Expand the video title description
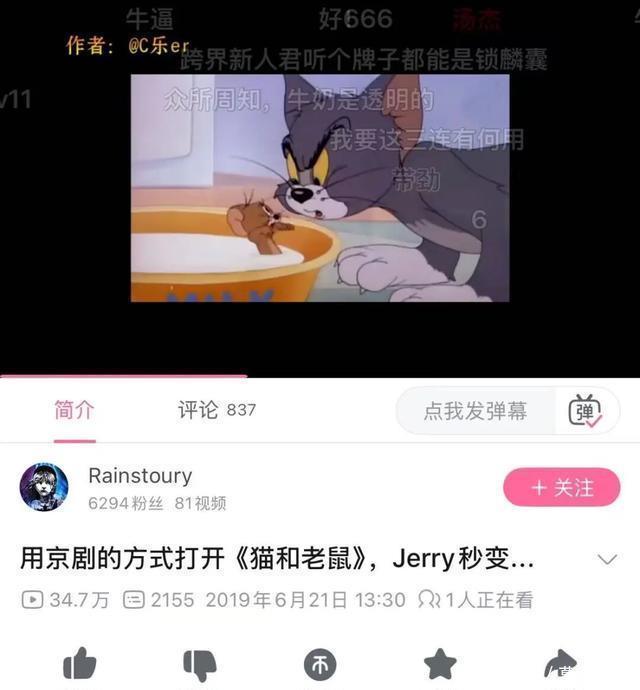The image size is (640, 690). [x=607, y=559]
